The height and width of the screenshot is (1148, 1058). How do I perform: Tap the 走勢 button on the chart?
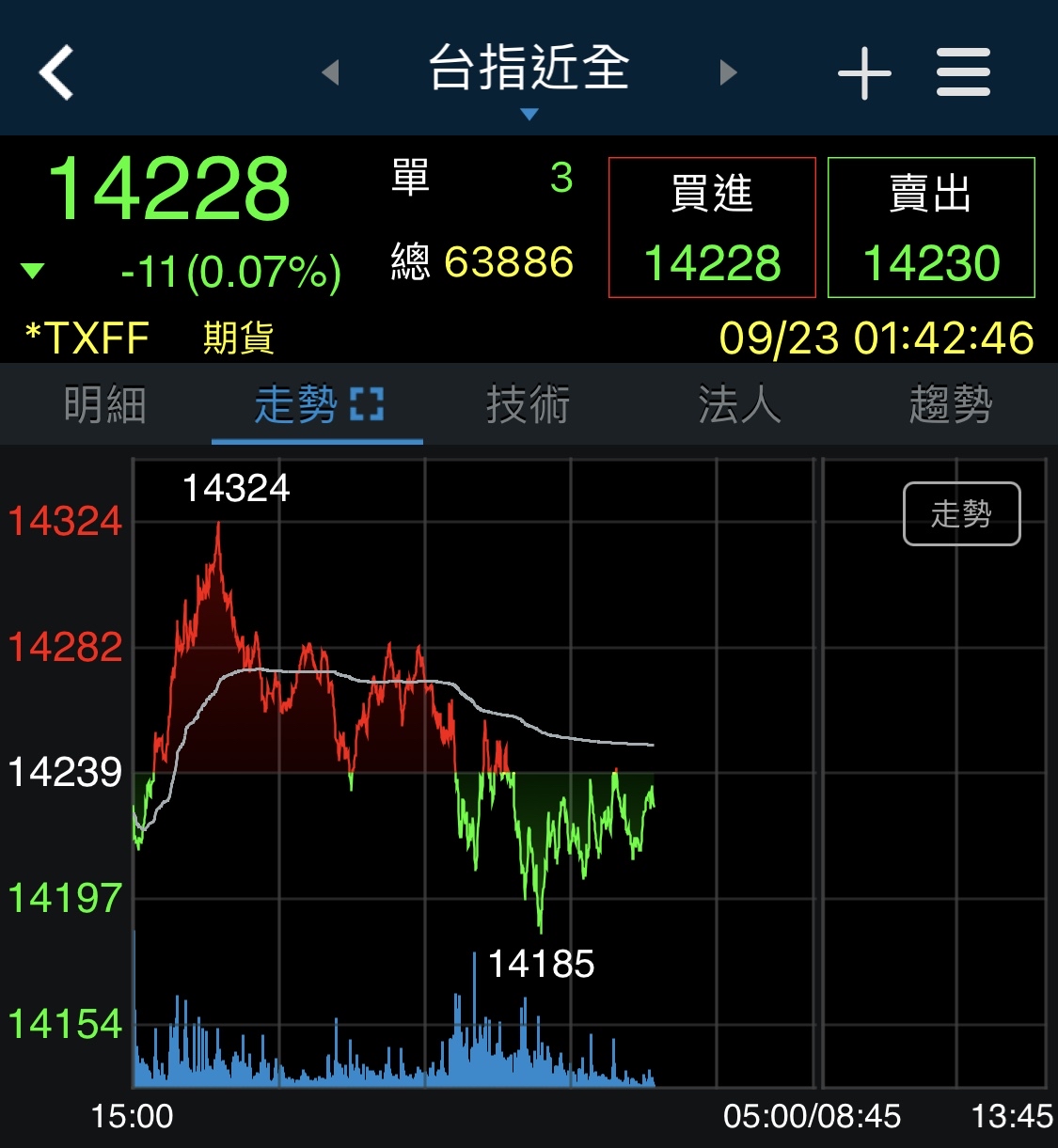[961, 513]
